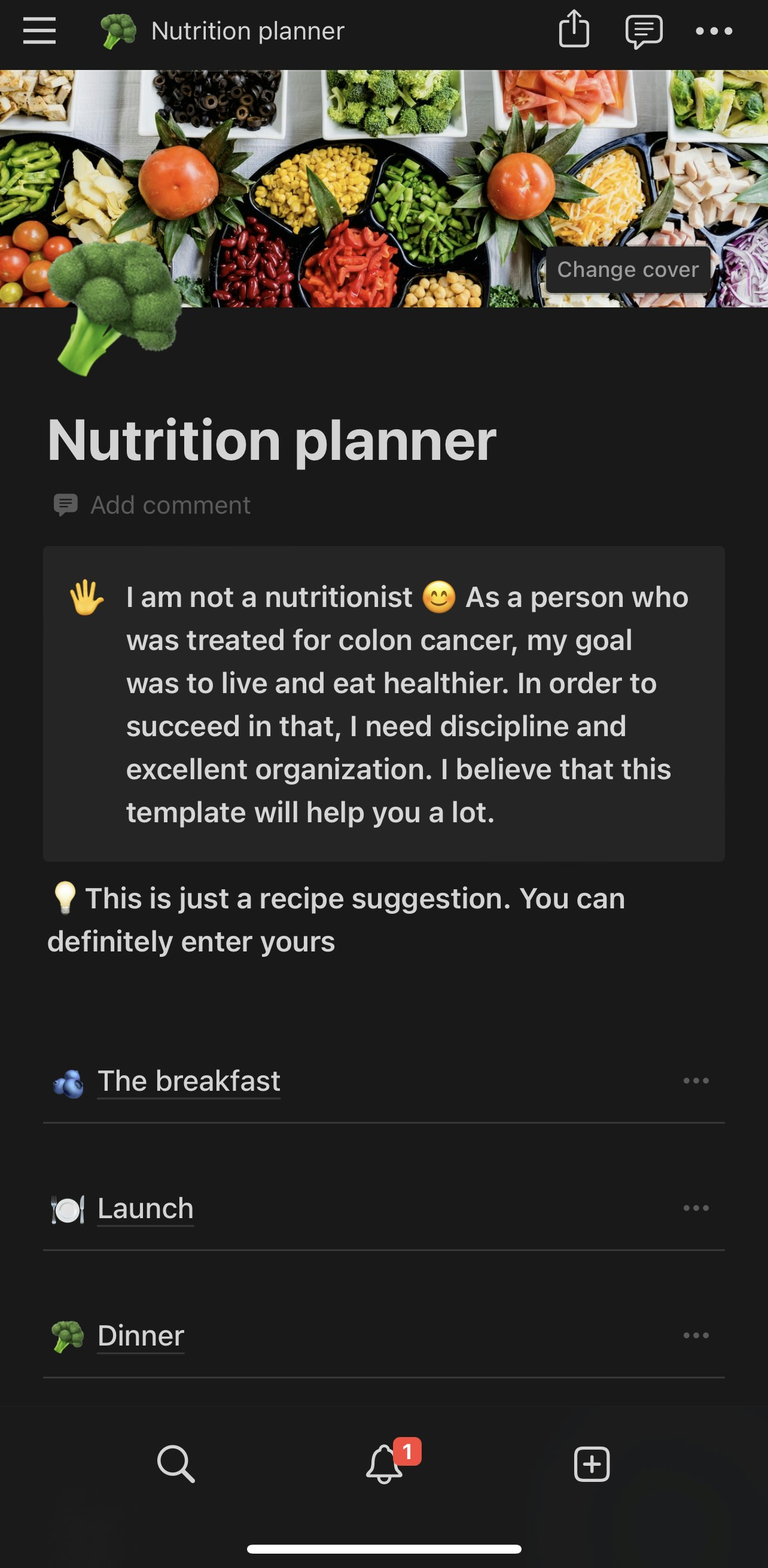Image resolution: width=768 pixels, height=1568 pixels.
Task: Open the Launch page
Action: point(145,1209)
